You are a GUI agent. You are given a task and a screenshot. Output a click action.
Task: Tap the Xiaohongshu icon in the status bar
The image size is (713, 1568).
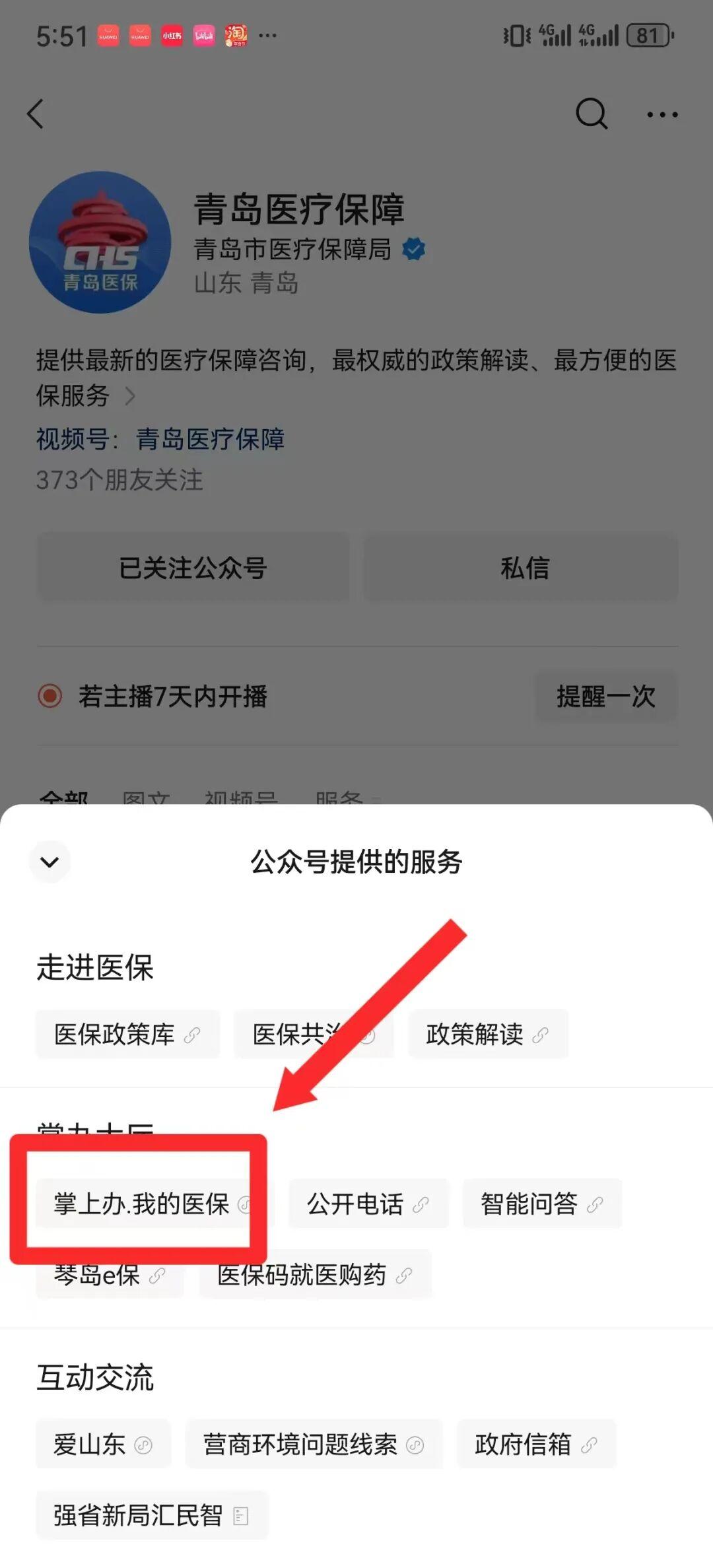tap(172, 34)
